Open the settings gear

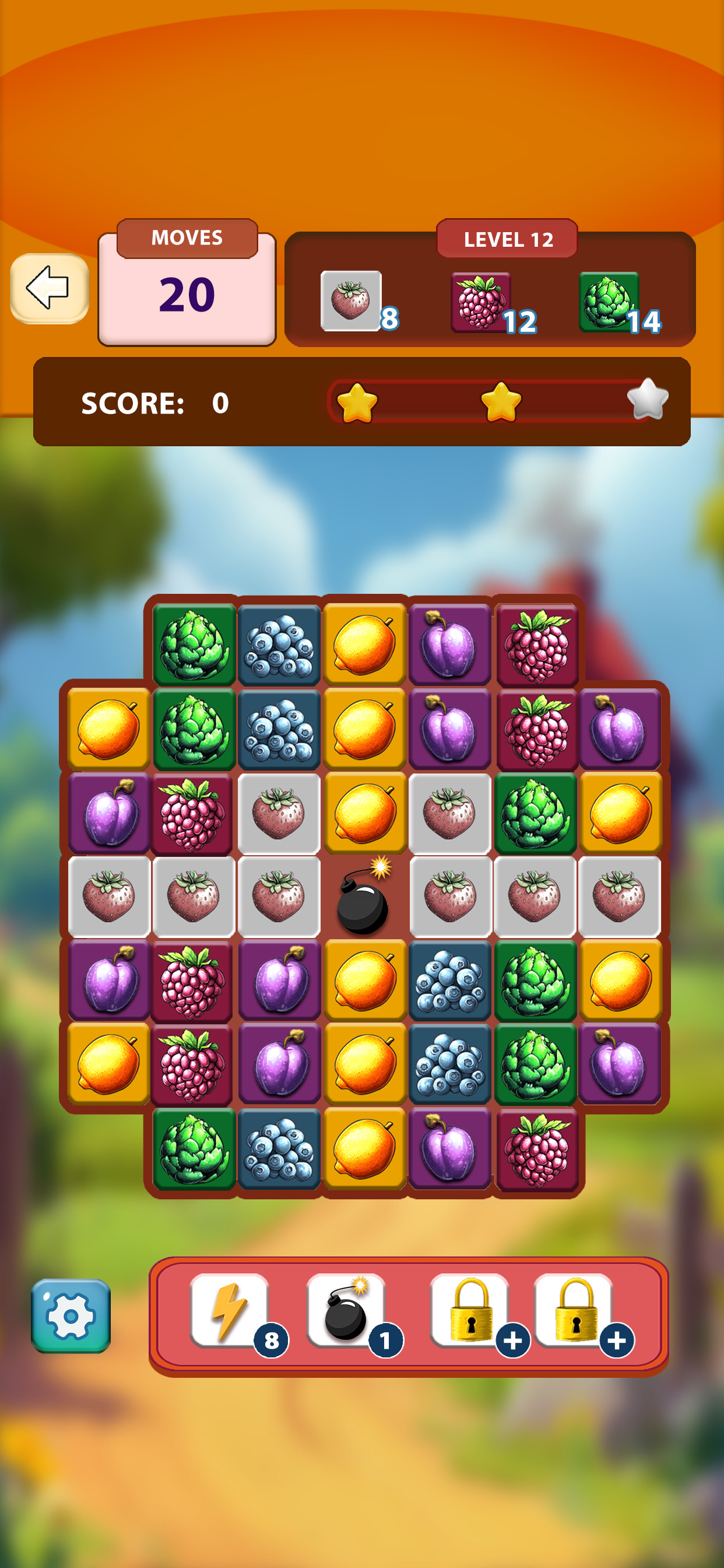[x=71, y=1316]
